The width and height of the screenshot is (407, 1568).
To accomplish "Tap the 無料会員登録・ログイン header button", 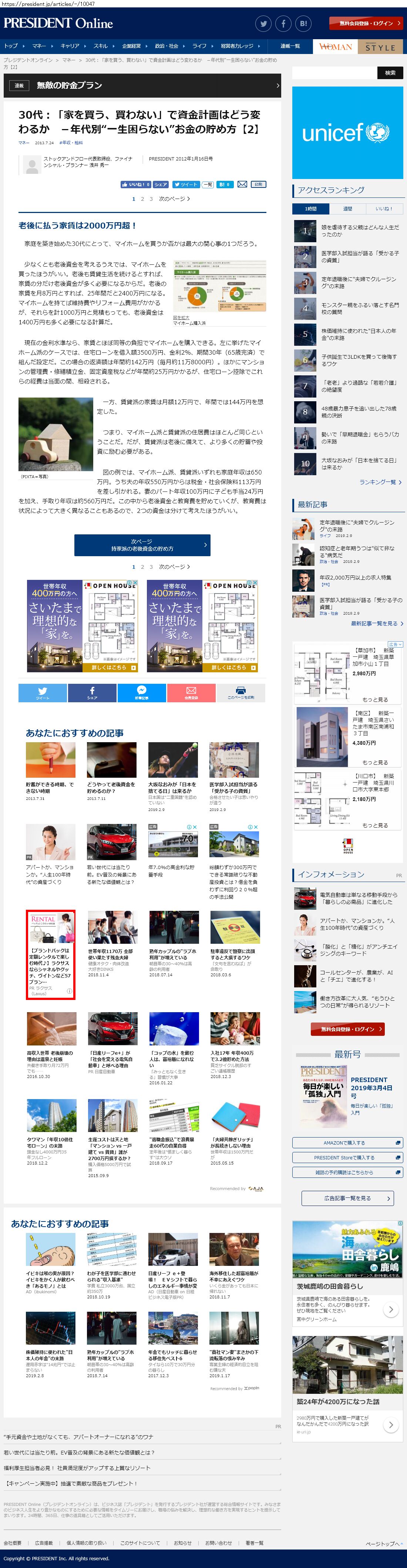I will [x=366, y=23].
